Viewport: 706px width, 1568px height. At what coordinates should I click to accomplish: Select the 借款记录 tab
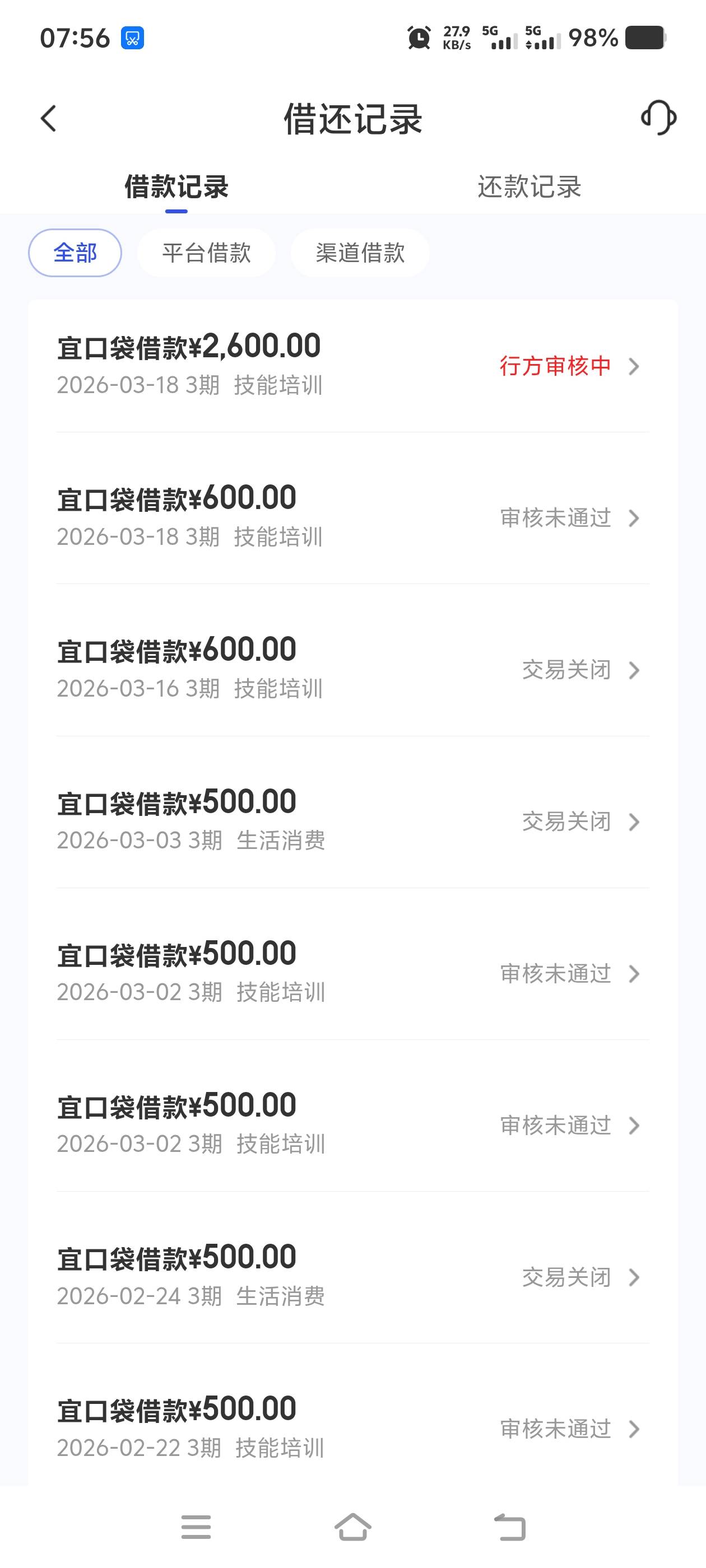176,187
